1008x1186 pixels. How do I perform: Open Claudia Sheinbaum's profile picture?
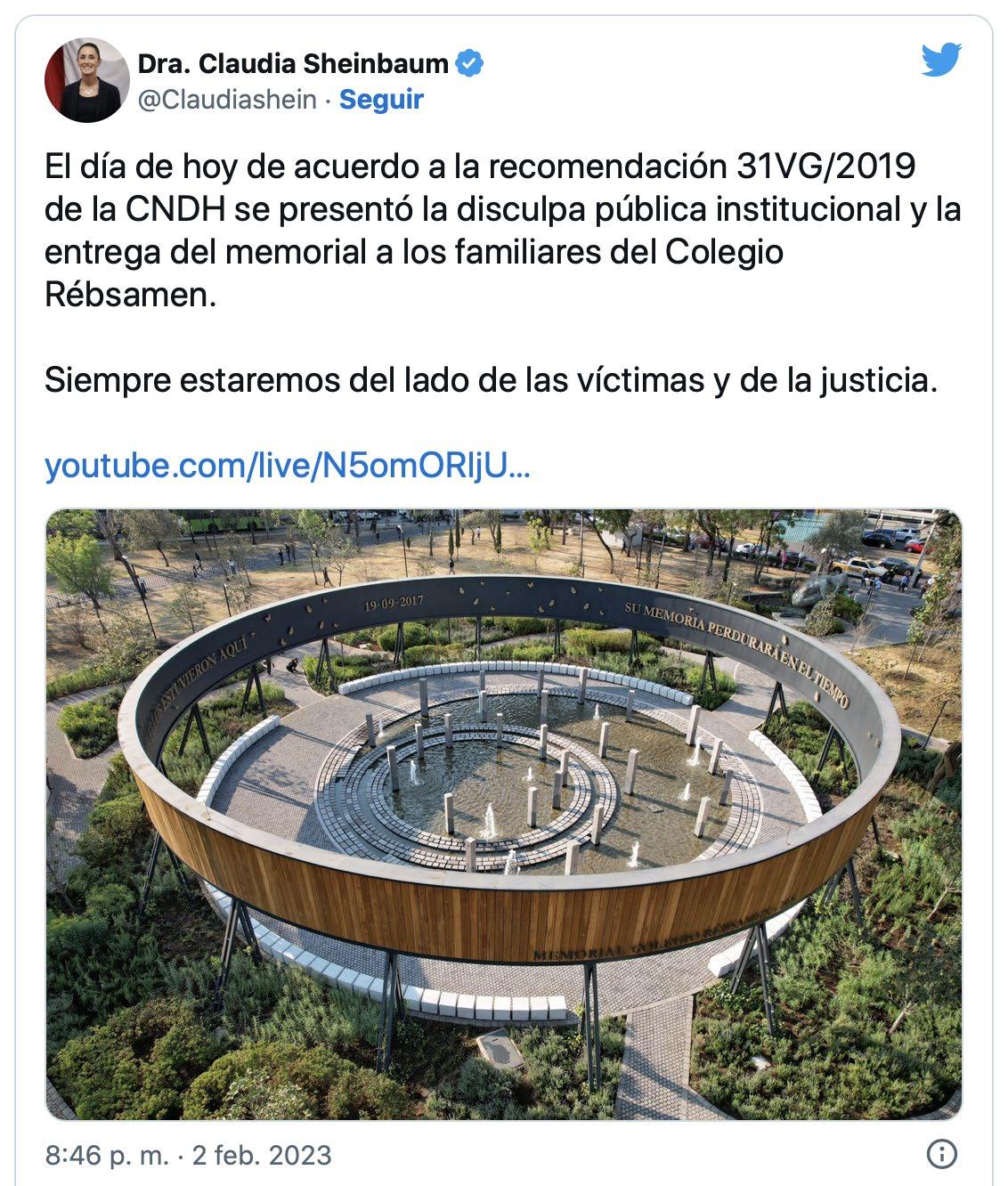[87, 80]
